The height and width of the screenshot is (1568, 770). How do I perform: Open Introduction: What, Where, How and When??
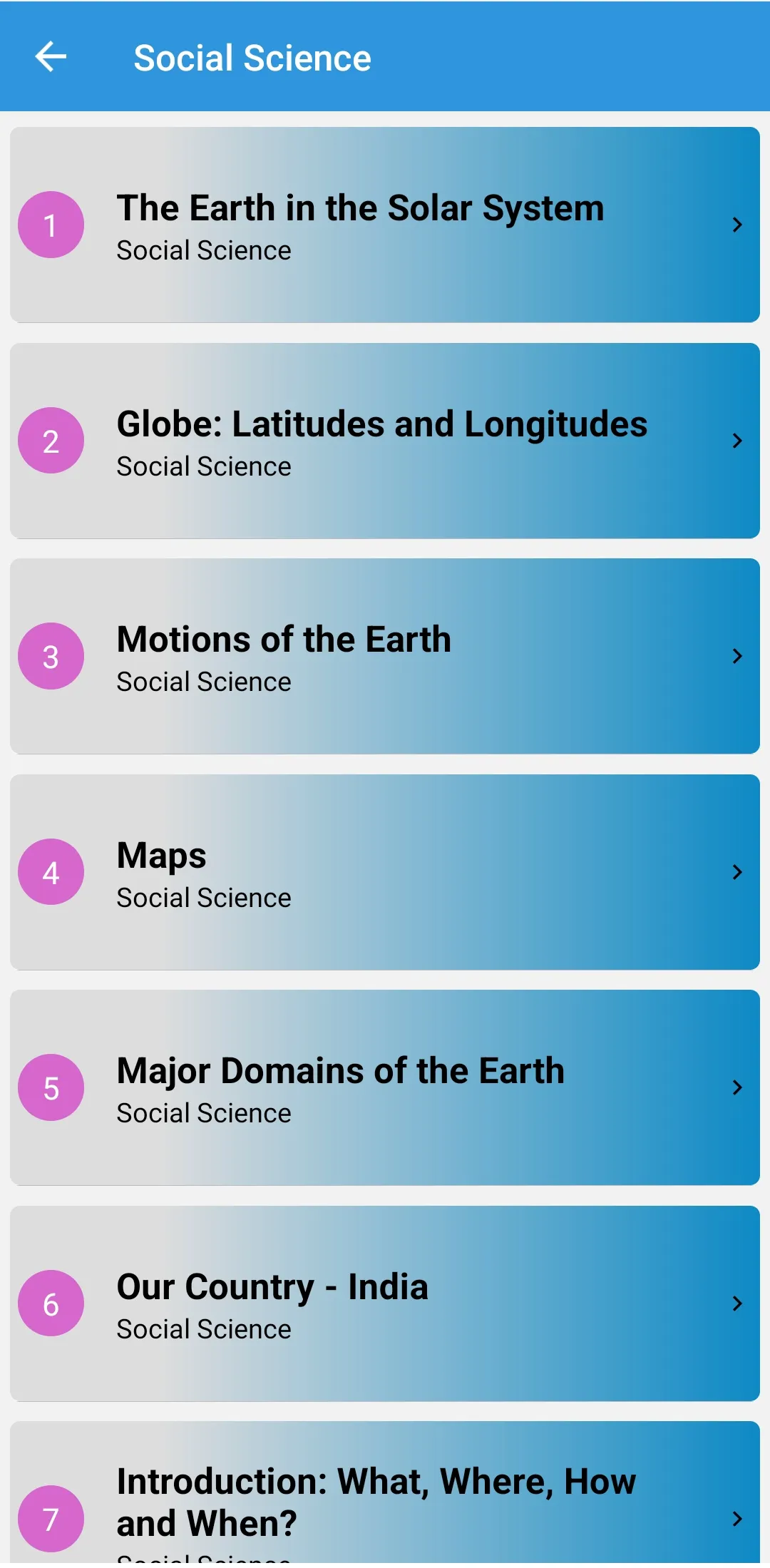click(385, 1495)
